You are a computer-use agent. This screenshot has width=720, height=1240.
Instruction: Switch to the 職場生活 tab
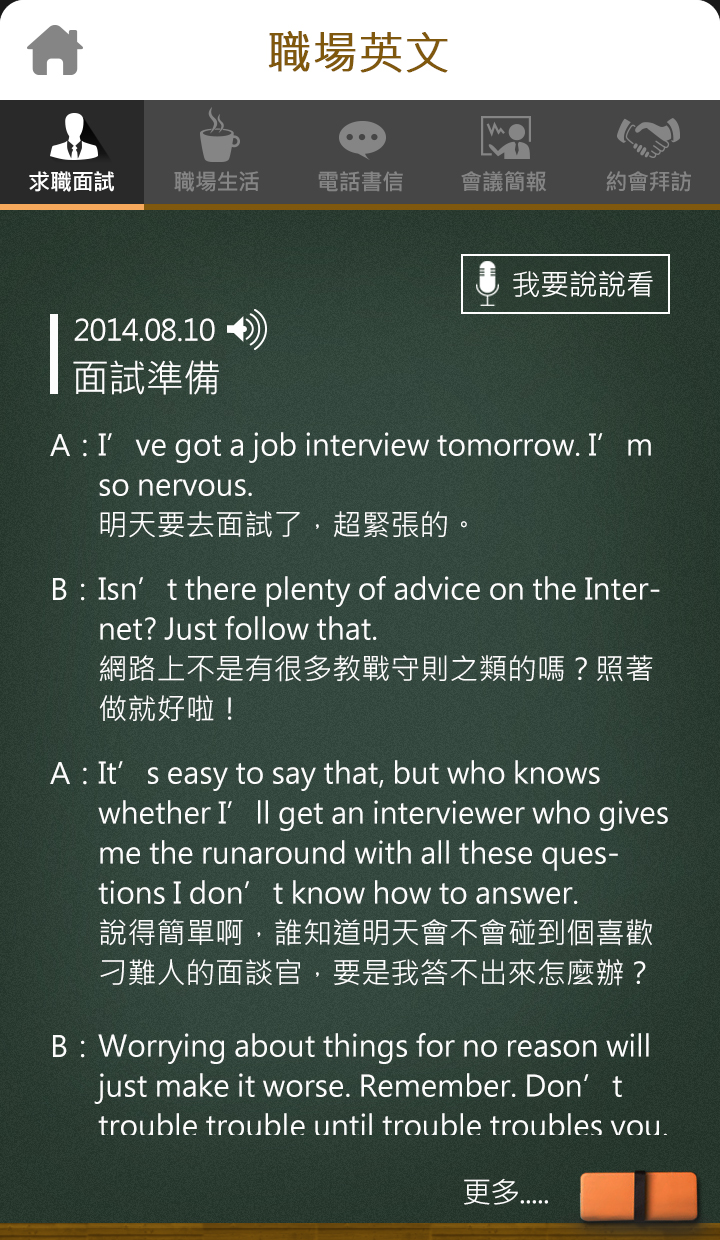[216, 154]
